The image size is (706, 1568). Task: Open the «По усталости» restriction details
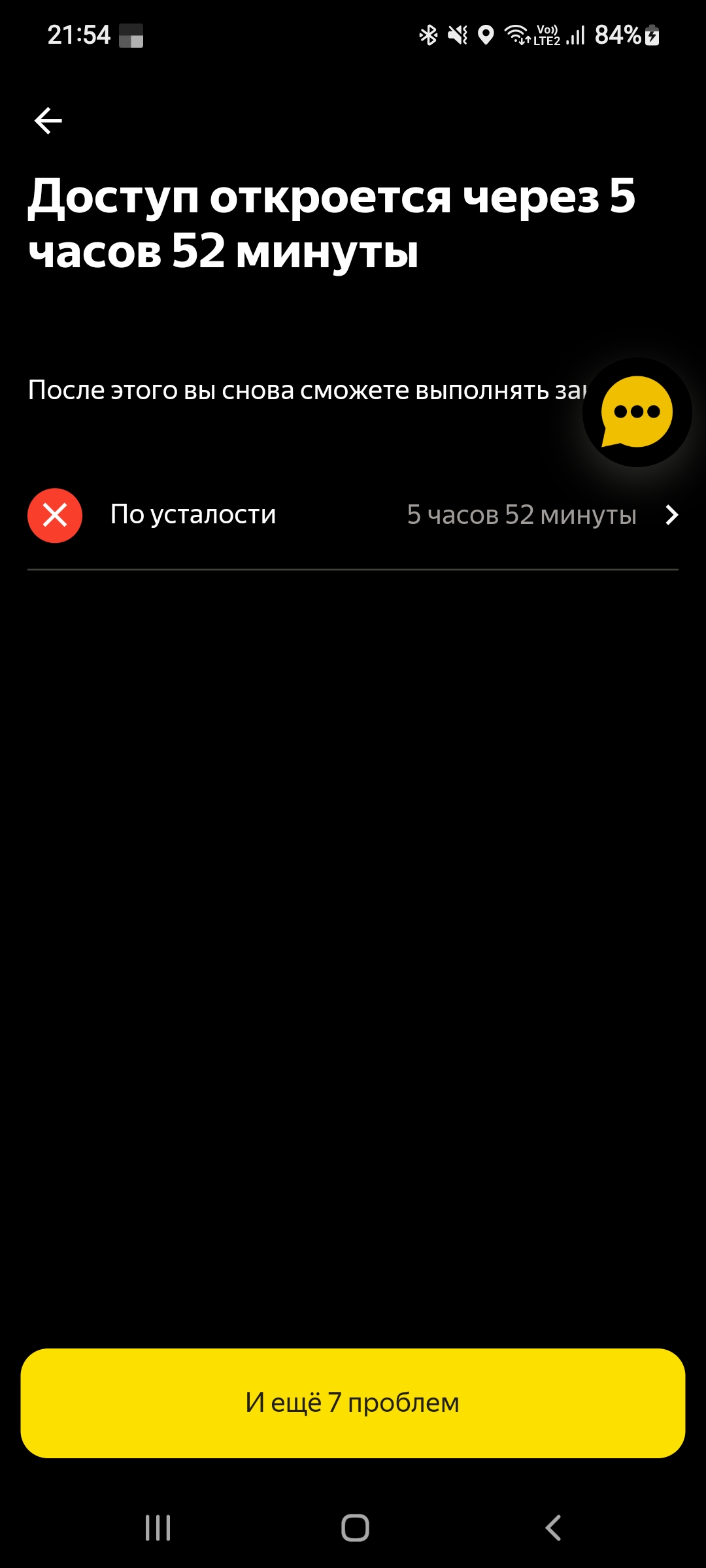pyautogui.click(x=353, y=515)
